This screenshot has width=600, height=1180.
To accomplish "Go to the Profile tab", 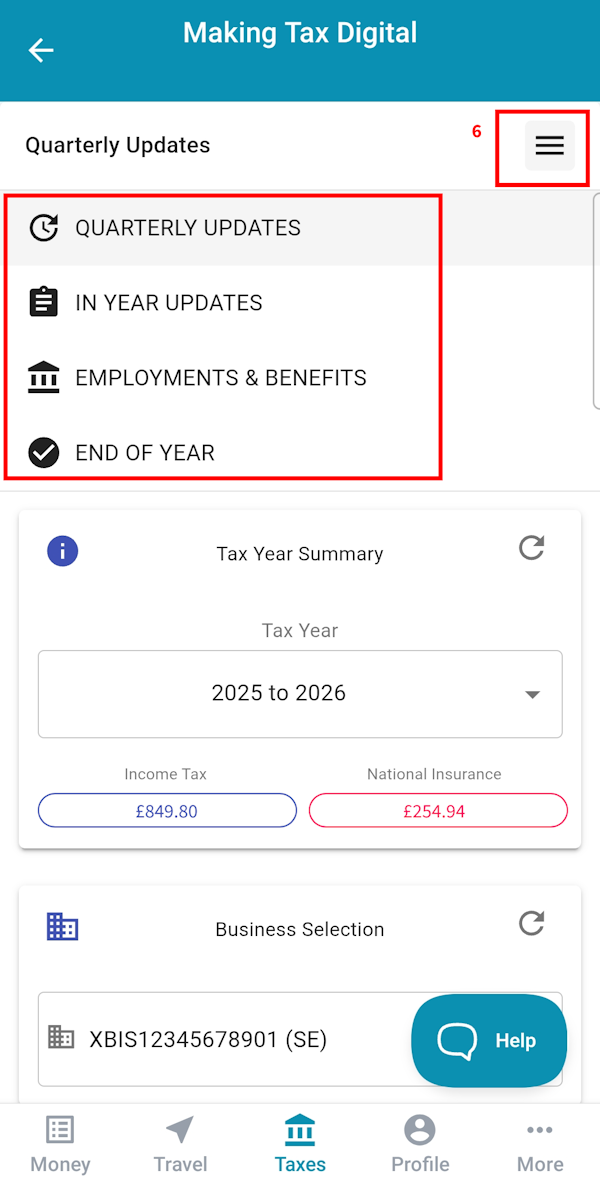I will click(420, 1144).
